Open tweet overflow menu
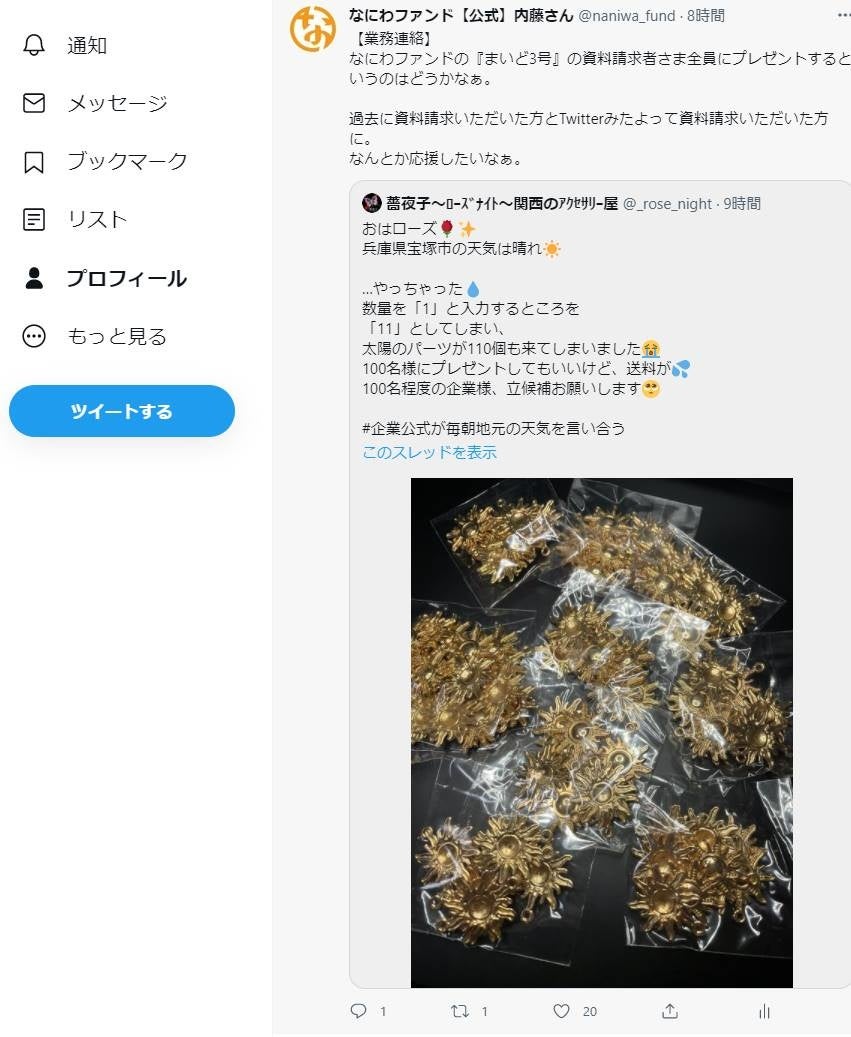The width and height of the screenshot is (851, 1037). click(844, 15)
